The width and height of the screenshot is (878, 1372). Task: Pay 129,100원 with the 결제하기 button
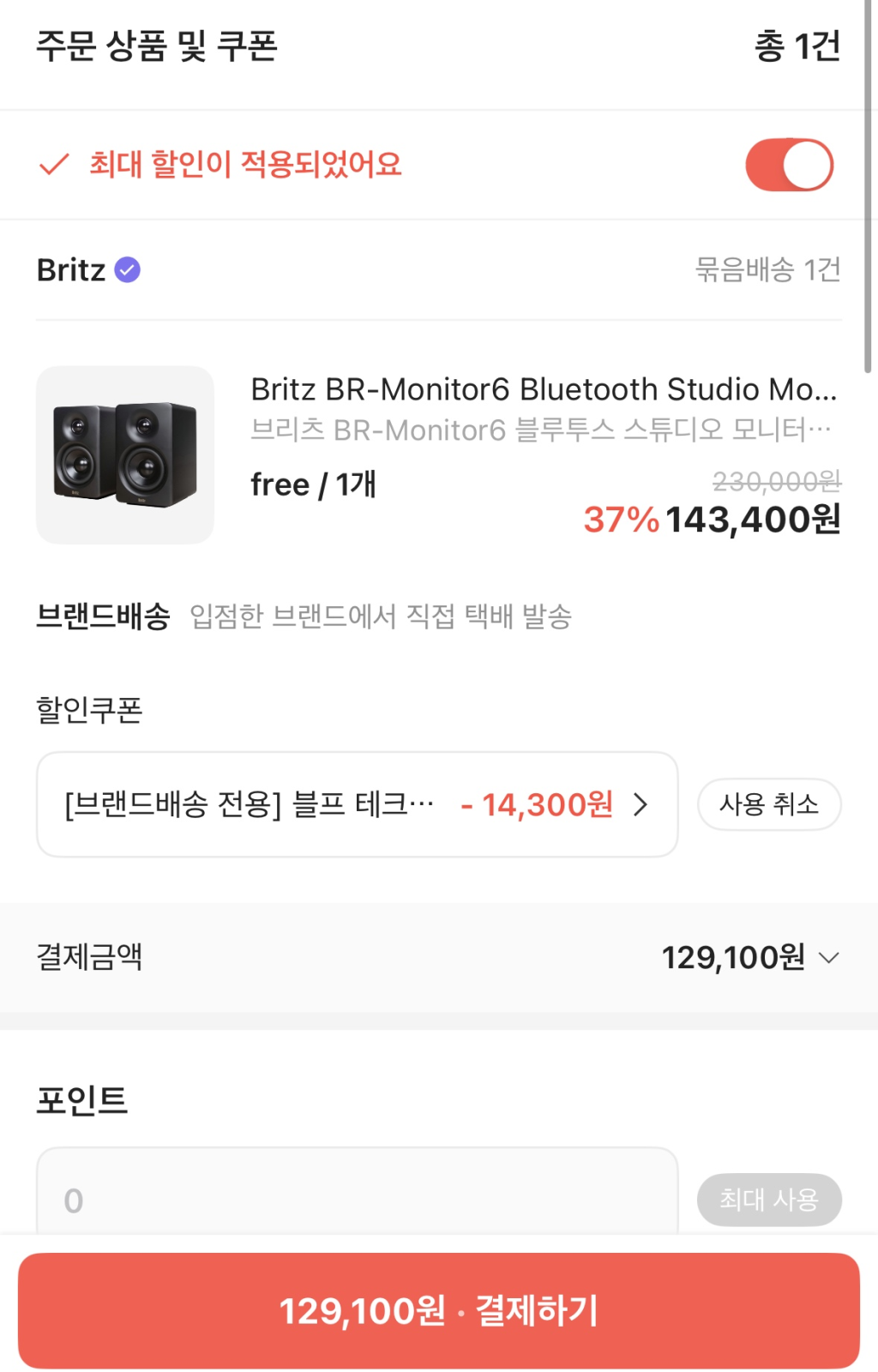439,1310
